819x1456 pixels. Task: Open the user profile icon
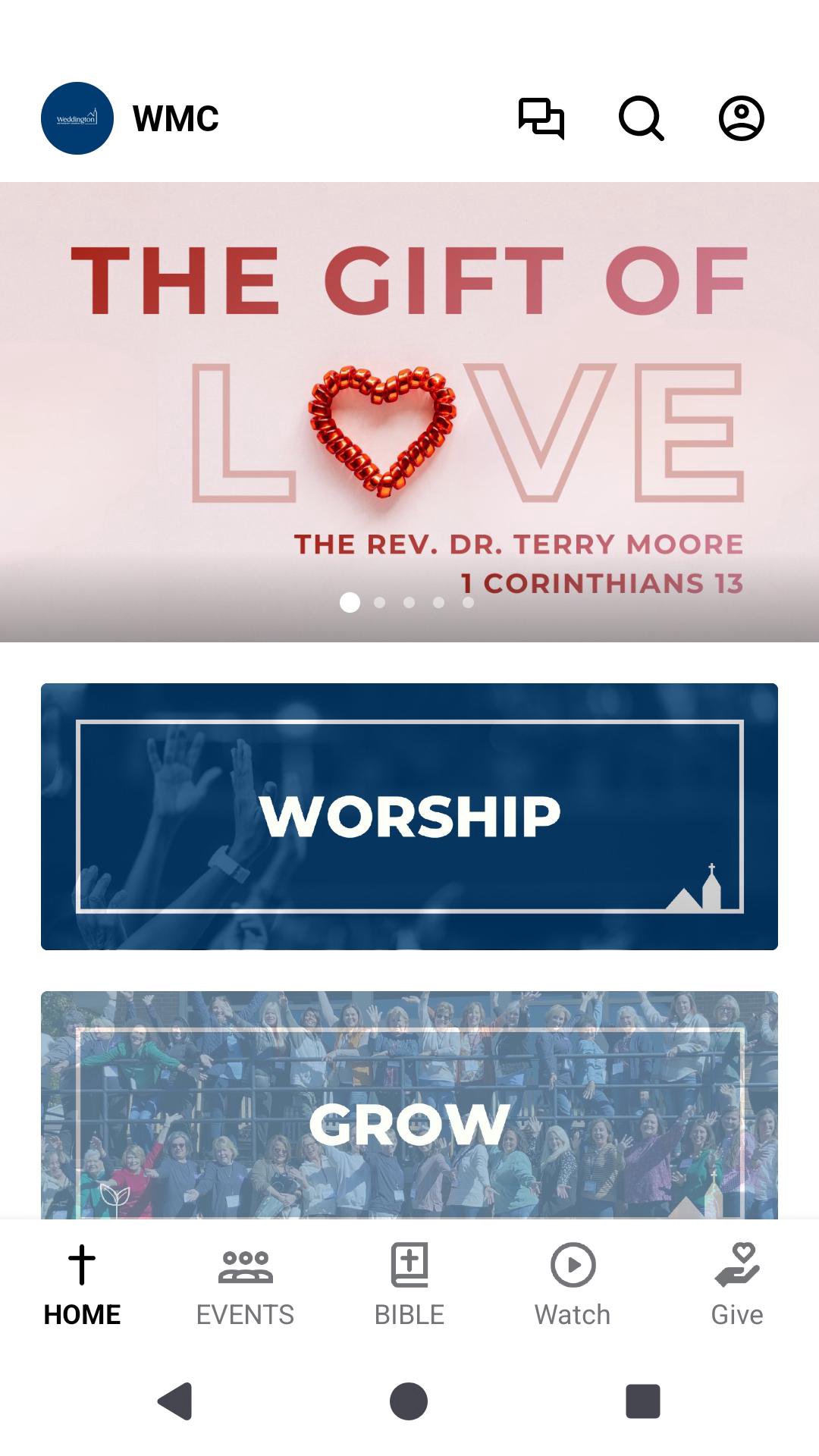pos(741,118)
